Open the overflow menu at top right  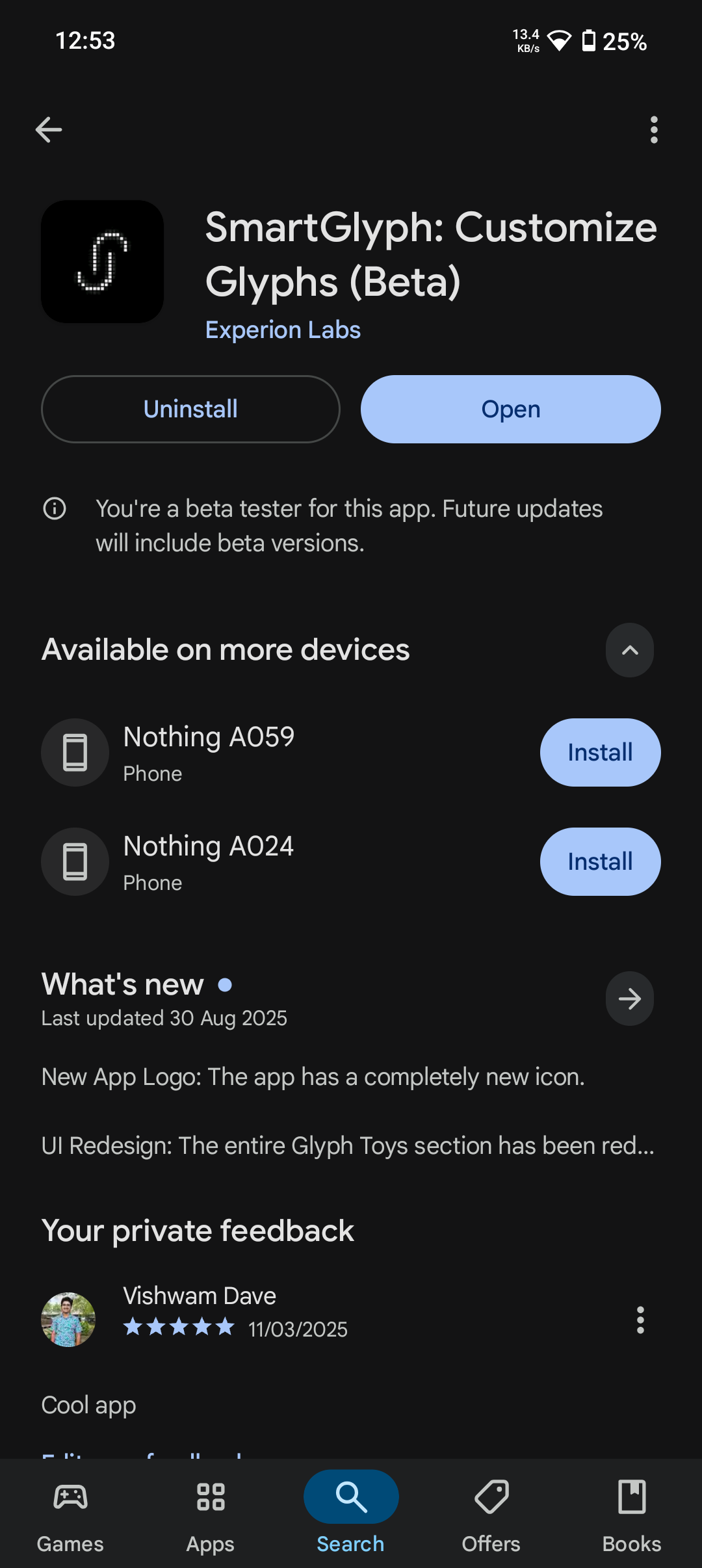point(654,129)
